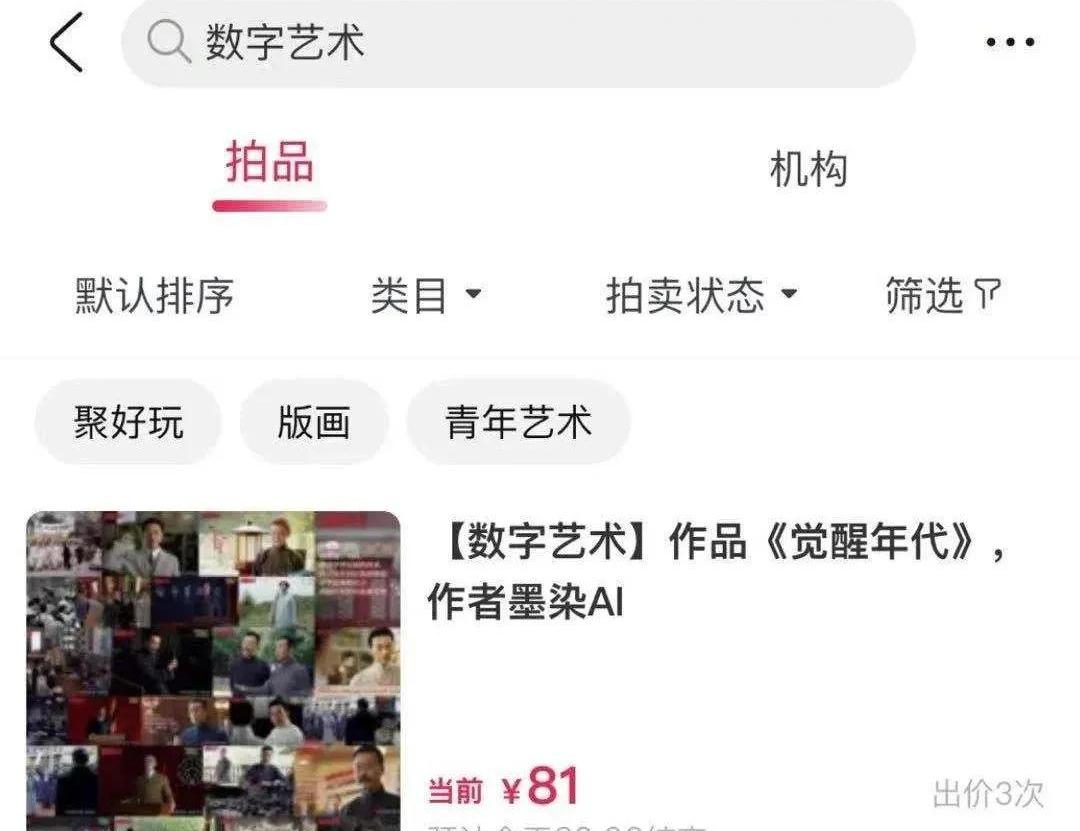Expand the 拍卖状态 dropdown
The height and width of the screenshot is (831, 1080).
coord(701,296)
